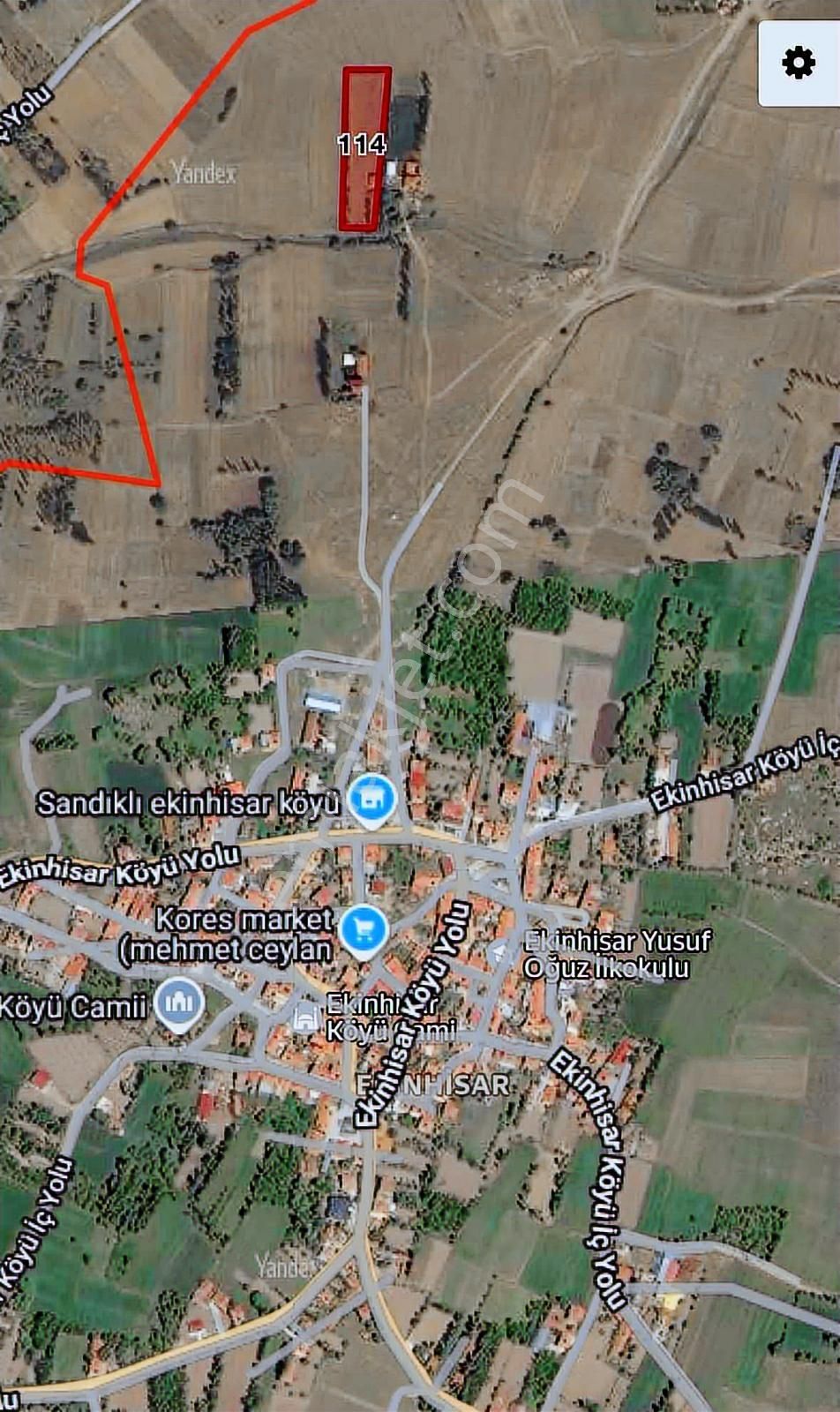Open the Ekinhisar Köyü Cami marker

coord(305,1018)
